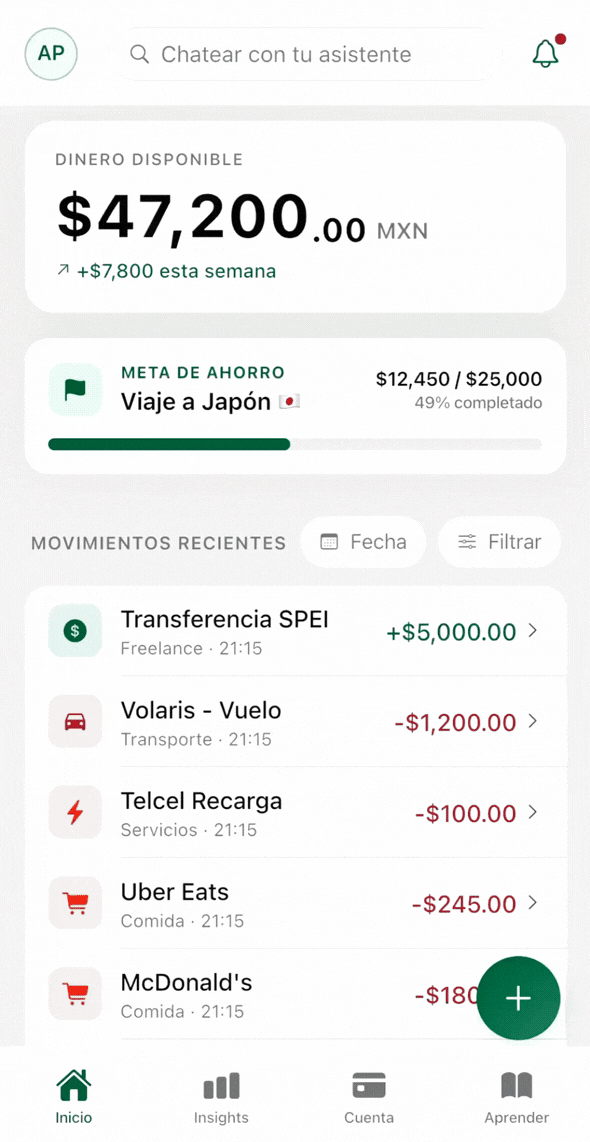Select the Telcel Recarga movement
The image size is (590, 1142).
(x=295, y=812)
